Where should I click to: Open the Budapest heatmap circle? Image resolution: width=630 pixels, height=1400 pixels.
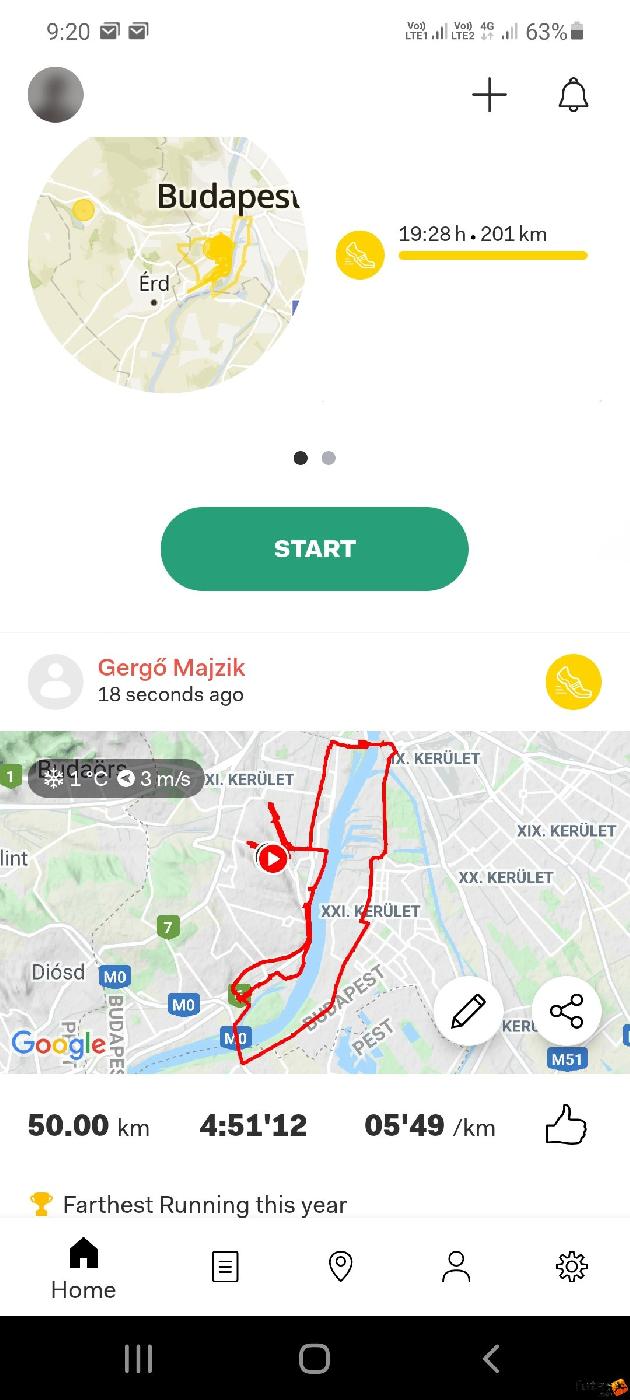167,263
